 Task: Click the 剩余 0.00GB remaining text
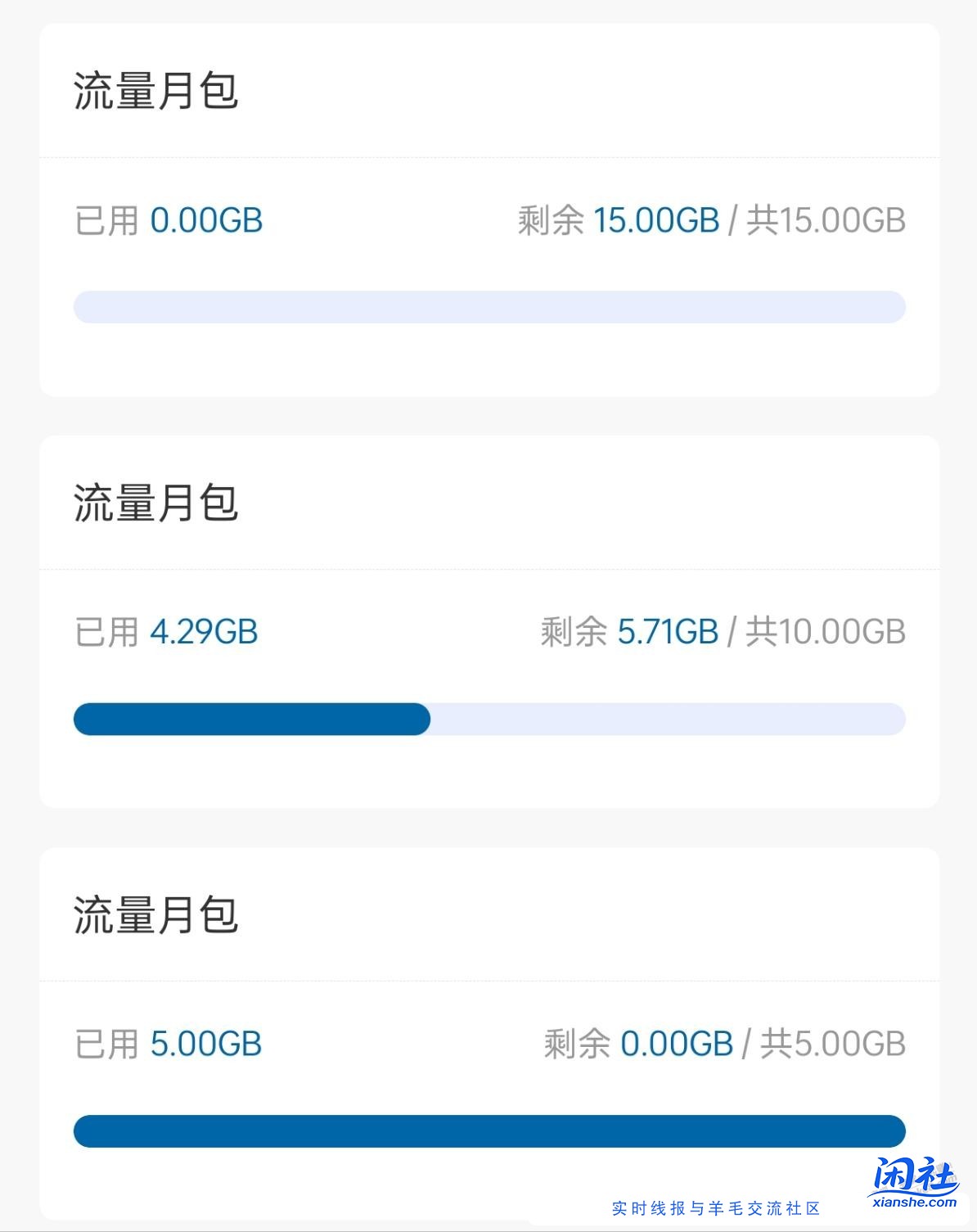[x=637, y=1043]
